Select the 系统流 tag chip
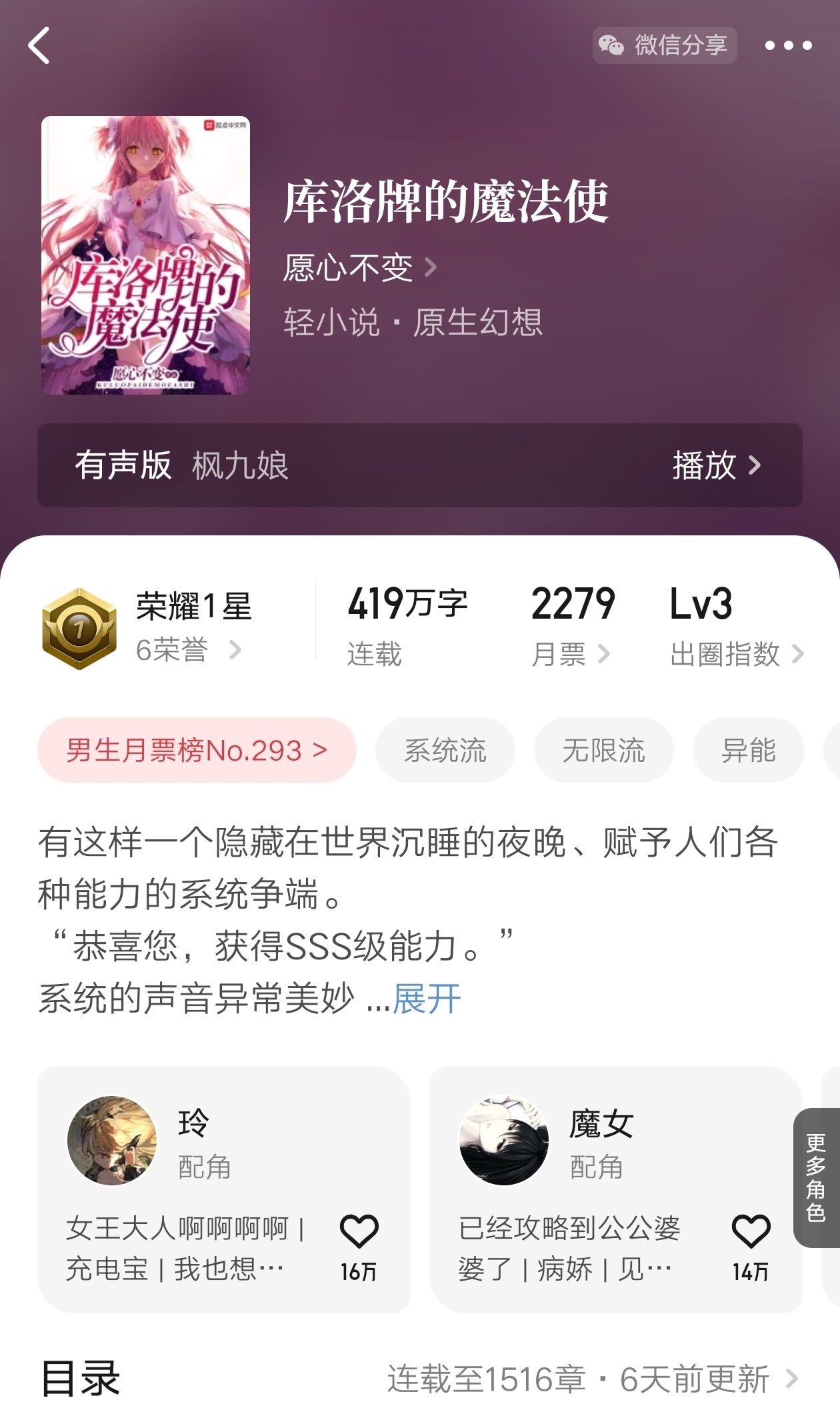This screenshot has width=840, height=1406. [x=445, y=751]
